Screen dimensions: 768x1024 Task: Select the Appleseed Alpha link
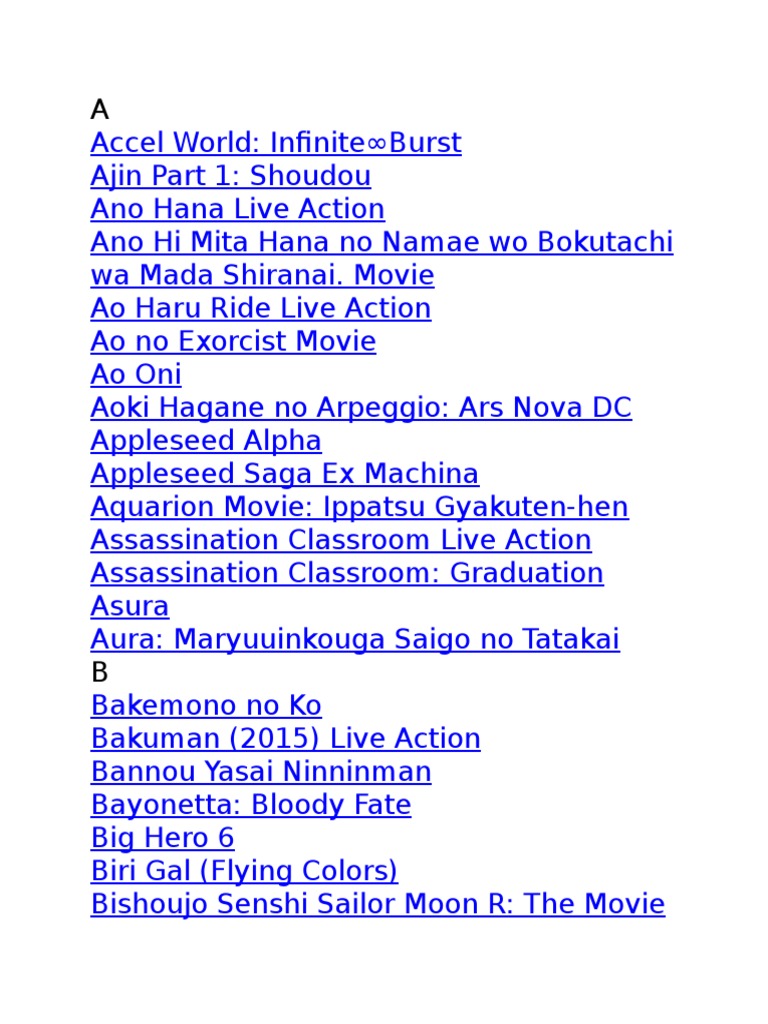click(206, 441)
